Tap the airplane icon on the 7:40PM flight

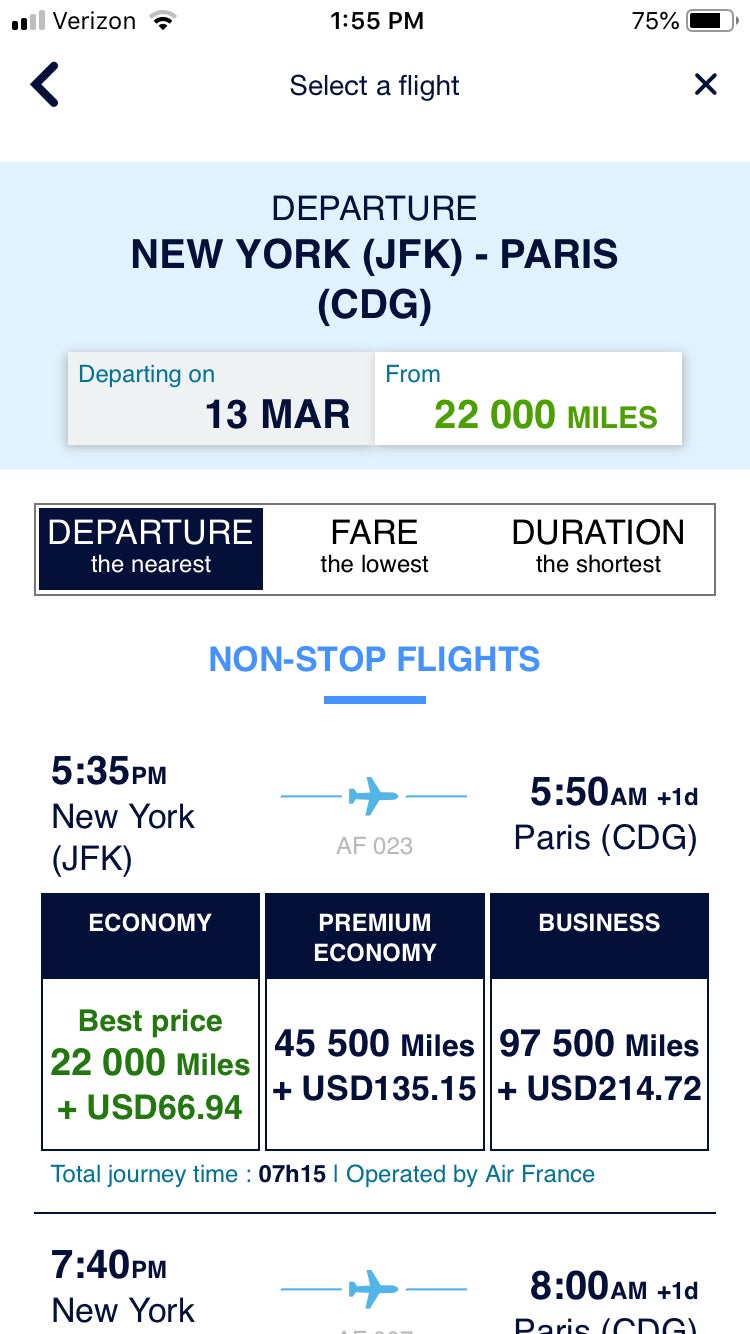374,1290
